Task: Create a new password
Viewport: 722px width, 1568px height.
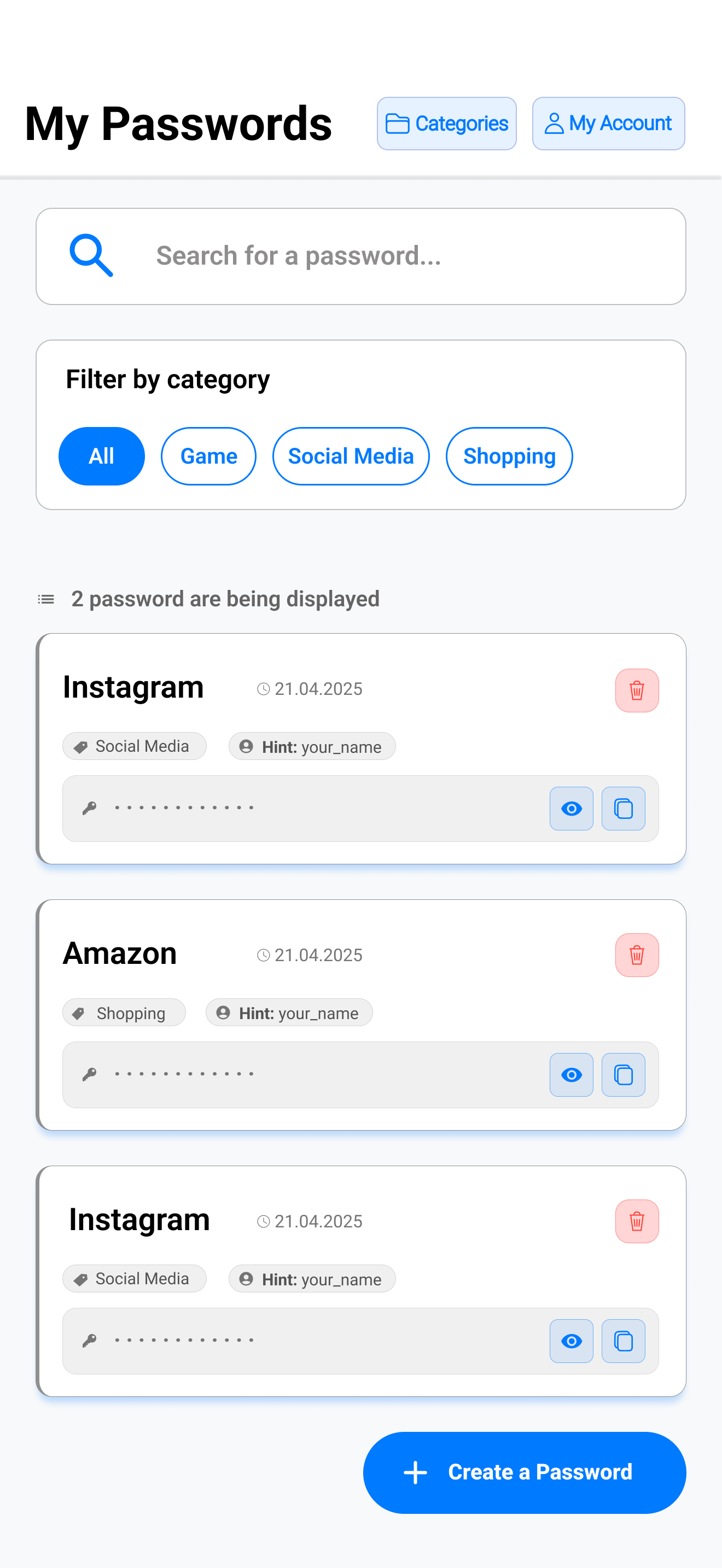Action: click(524, 1472)
